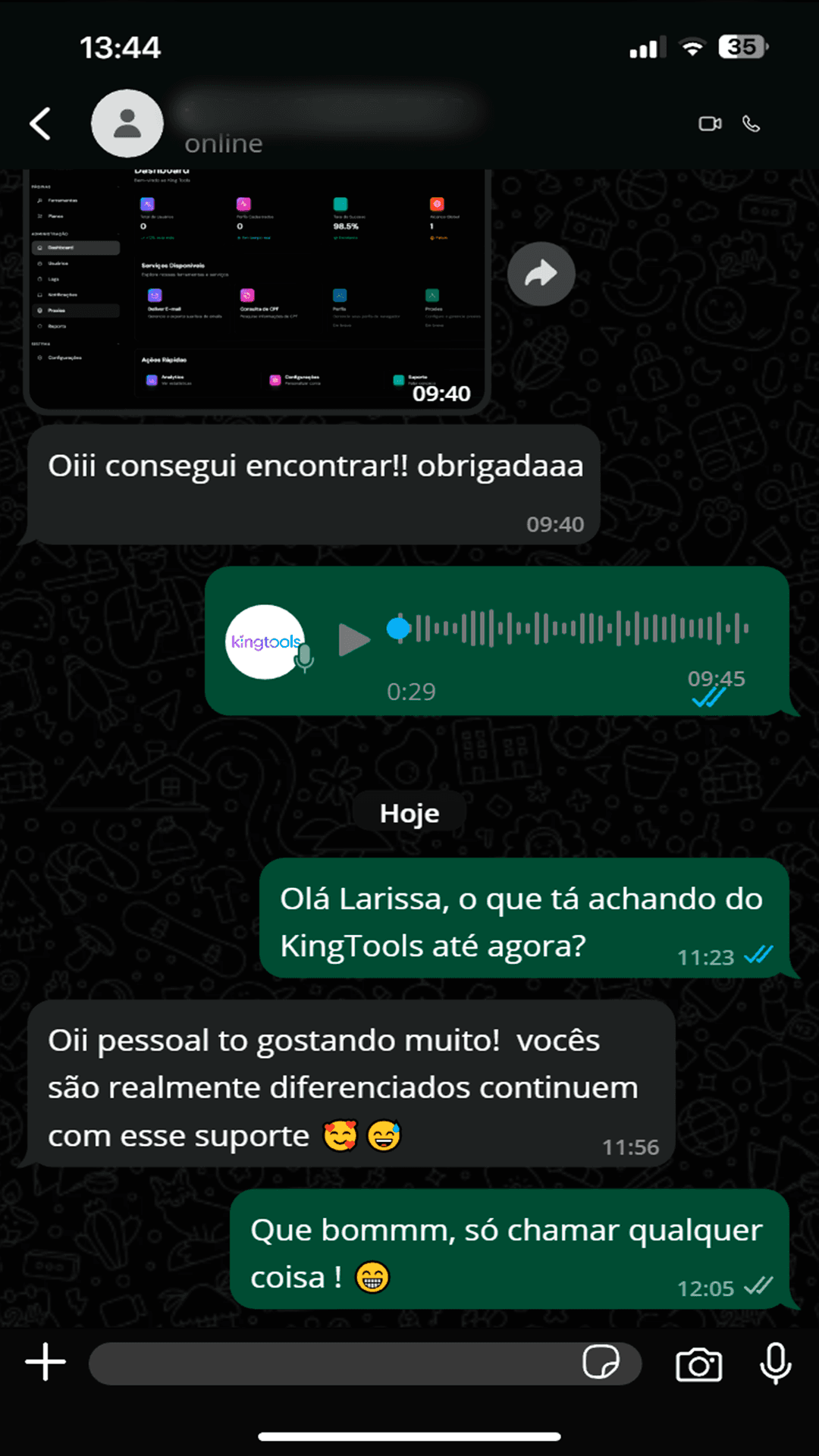Screen dimensions: 819x1456
Task: Tap the battery indicator showing 35
Action: click(741, 47)
